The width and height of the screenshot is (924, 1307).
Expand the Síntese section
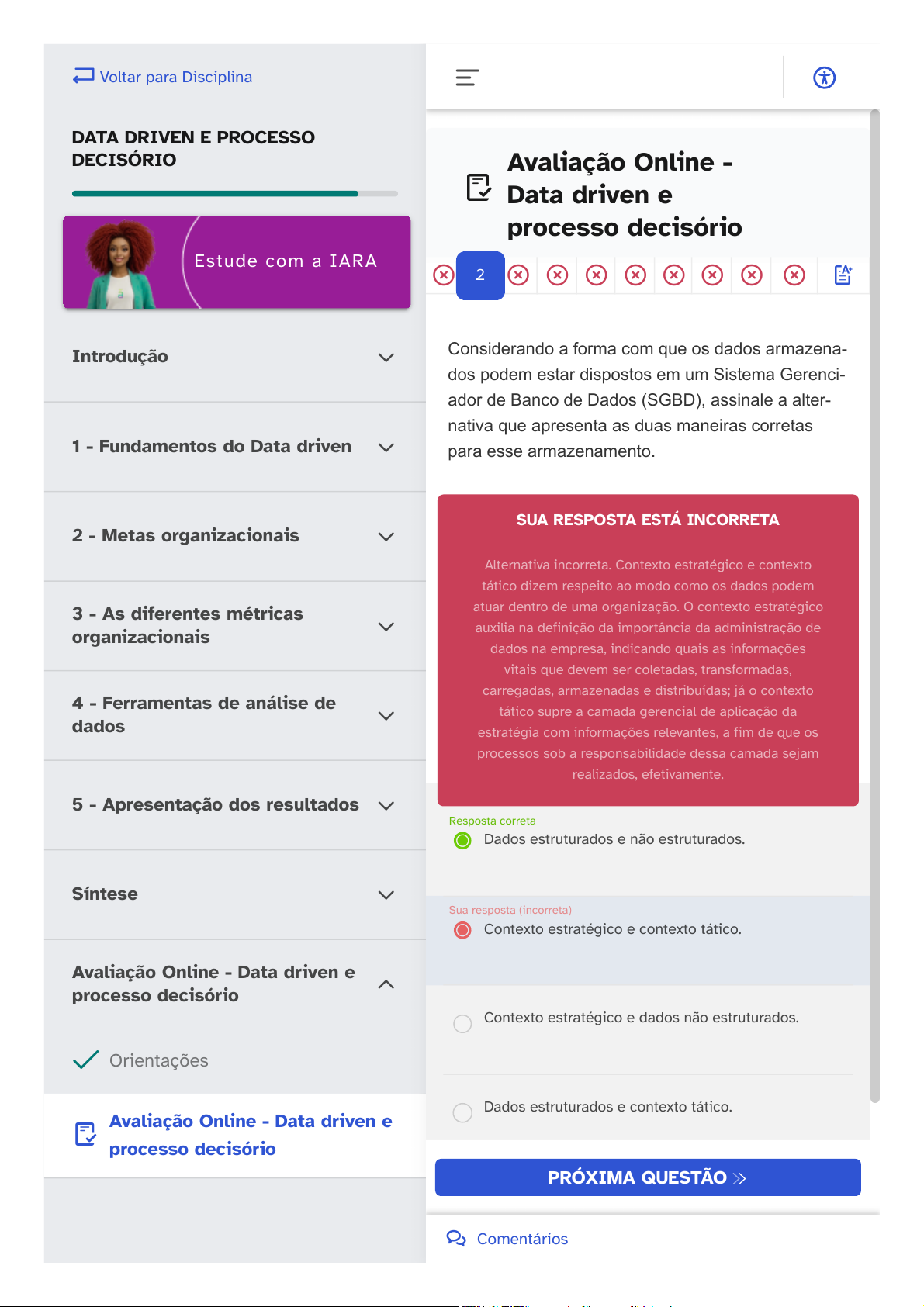click(235, 894)
